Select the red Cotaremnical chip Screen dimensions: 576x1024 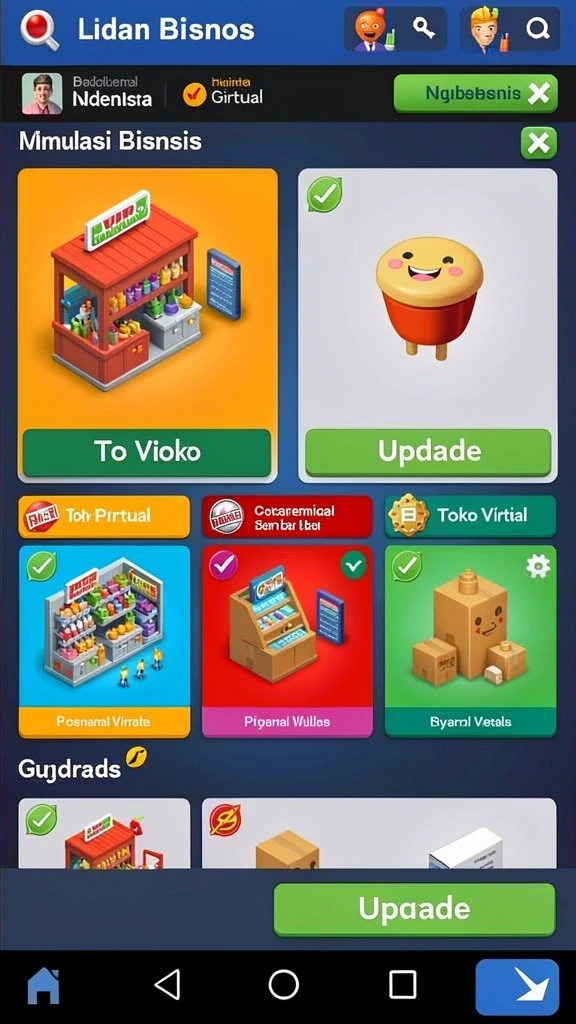point(287,516)
